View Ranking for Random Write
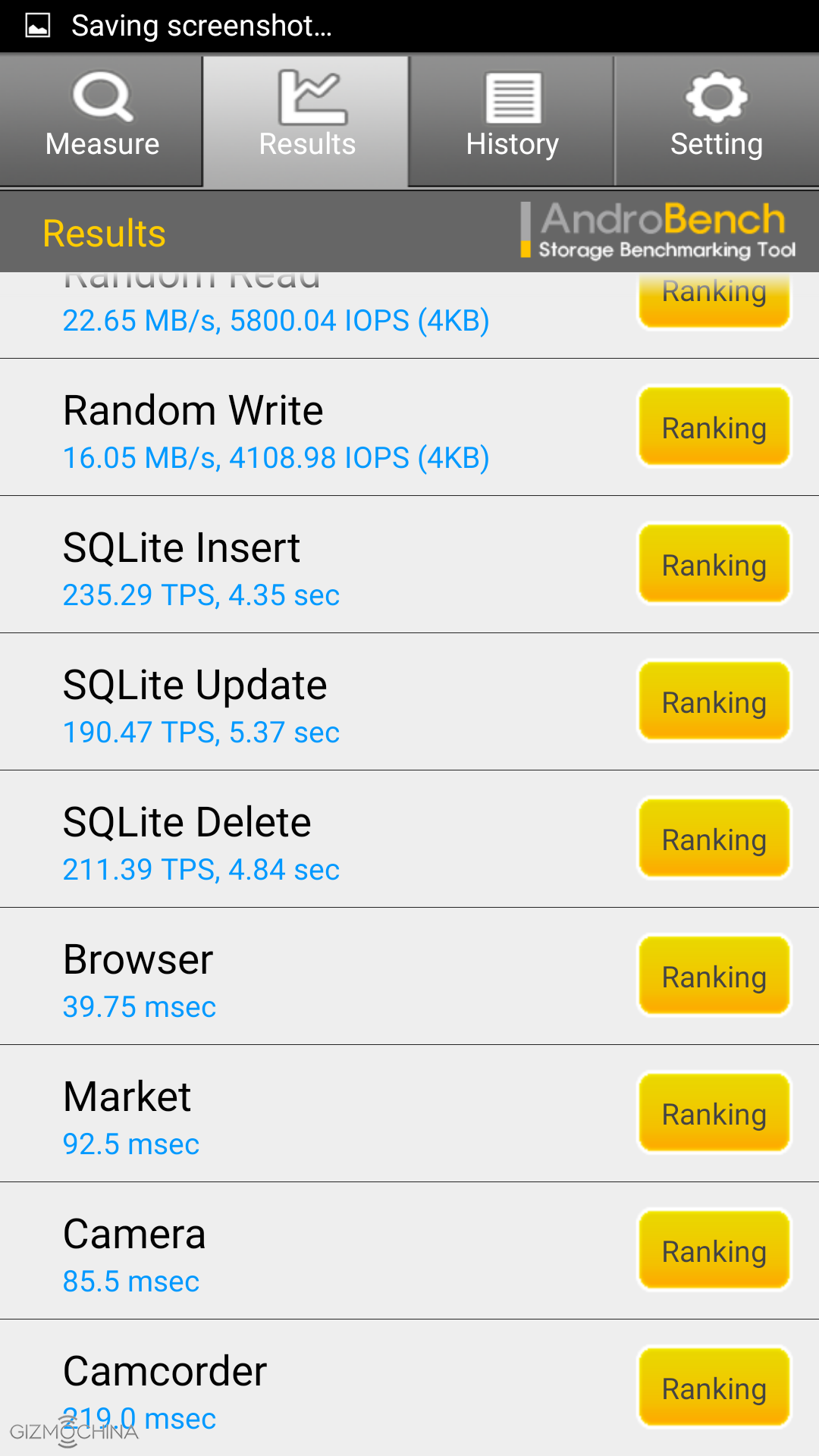Screen dimensions: 819x1456 714,428
